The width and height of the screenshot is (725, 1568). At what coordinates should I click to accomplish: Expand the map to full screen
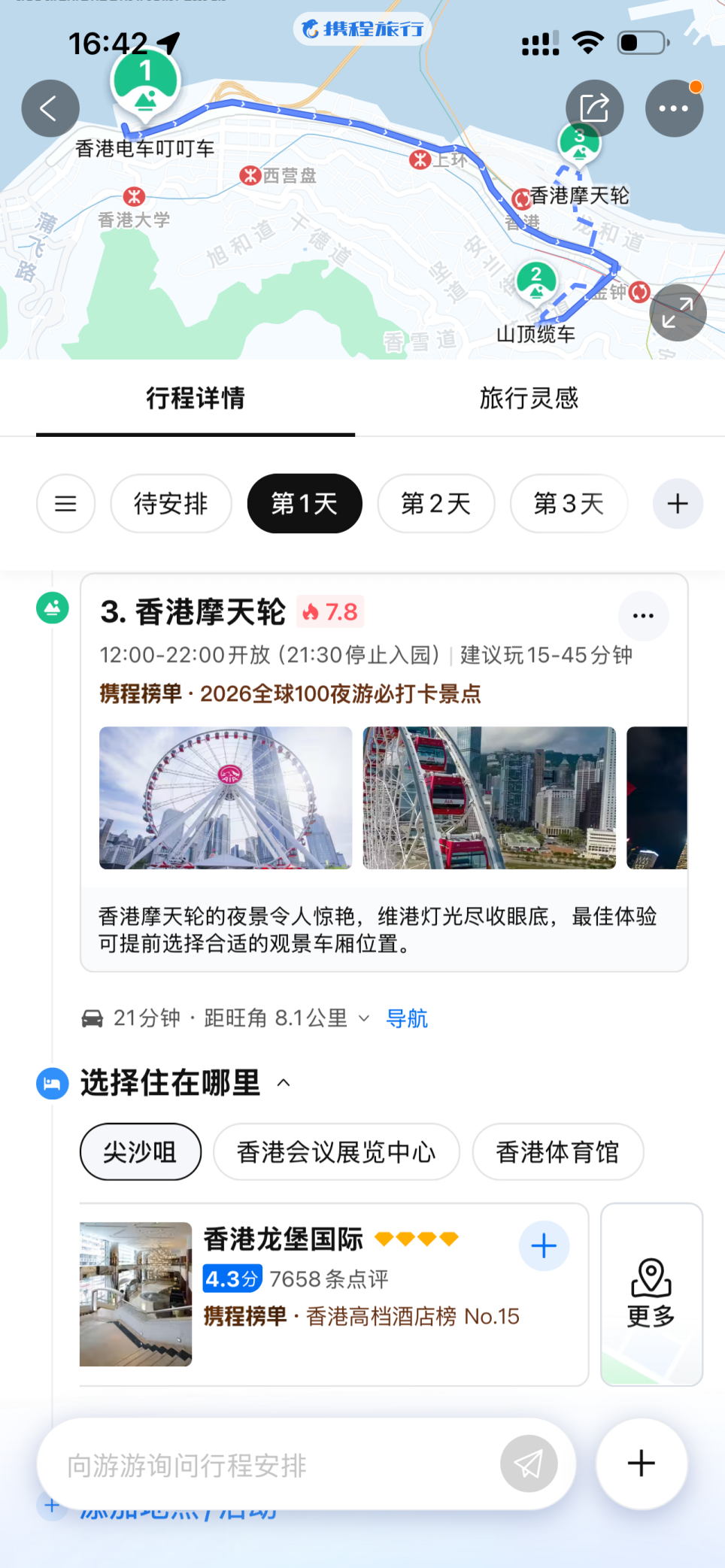pyautogui.click(x=678, y=313)
